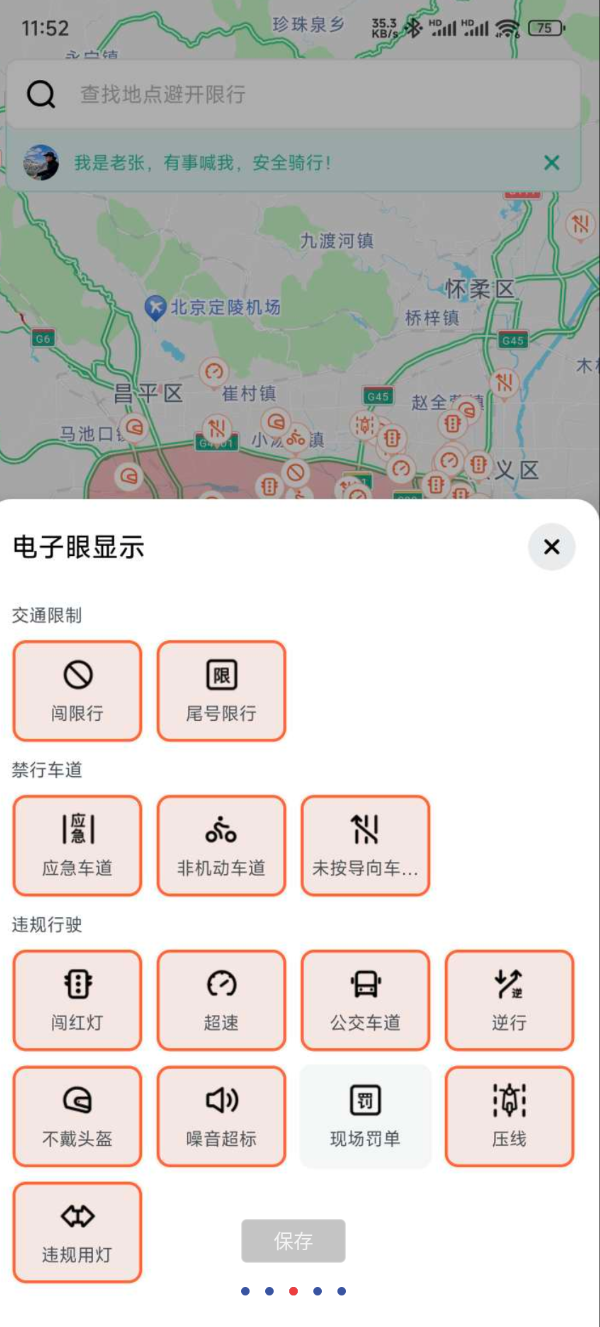Toggle the 不戴头盔 option

point(77,1116)
